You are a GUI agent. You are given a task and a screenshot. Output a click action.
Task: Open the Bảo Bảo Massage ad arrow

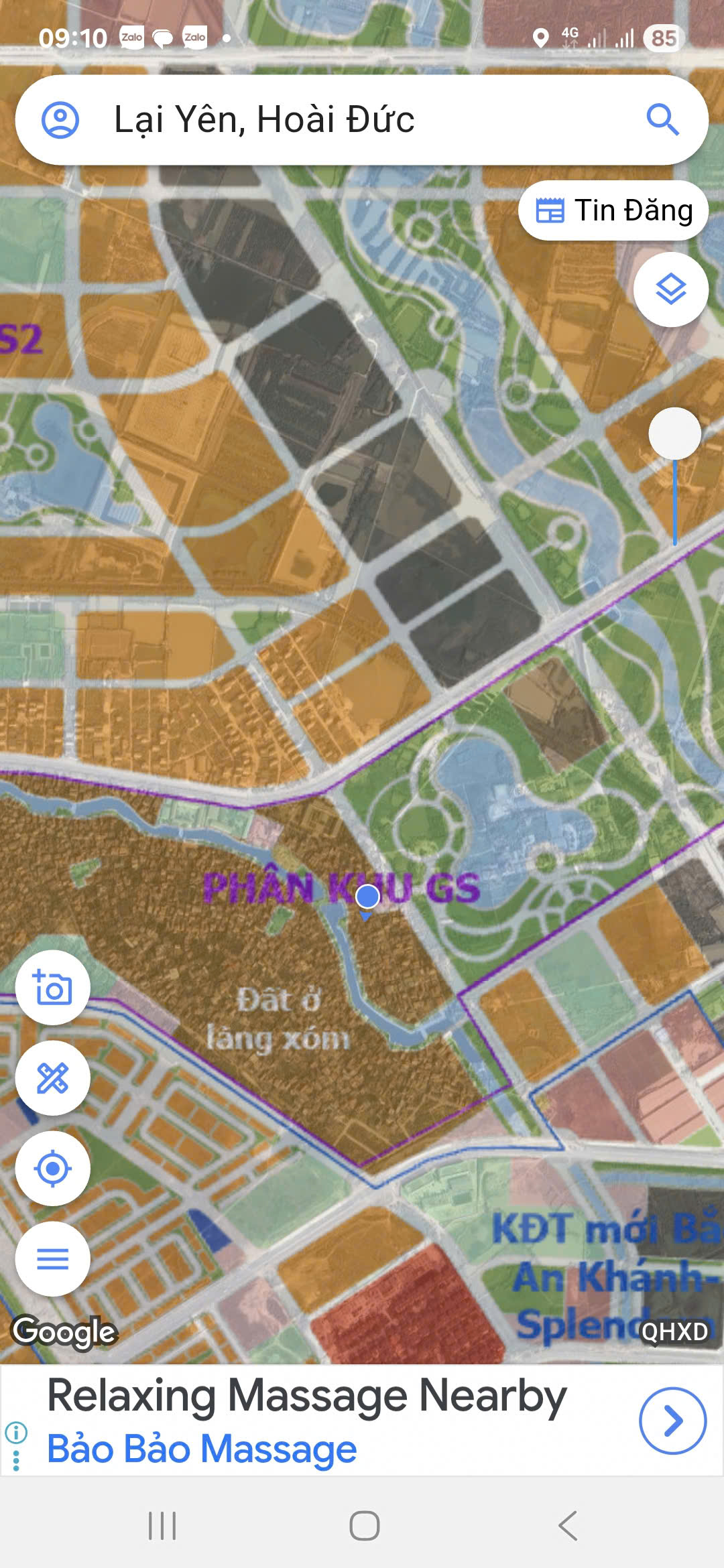[x=672, y=1420]
